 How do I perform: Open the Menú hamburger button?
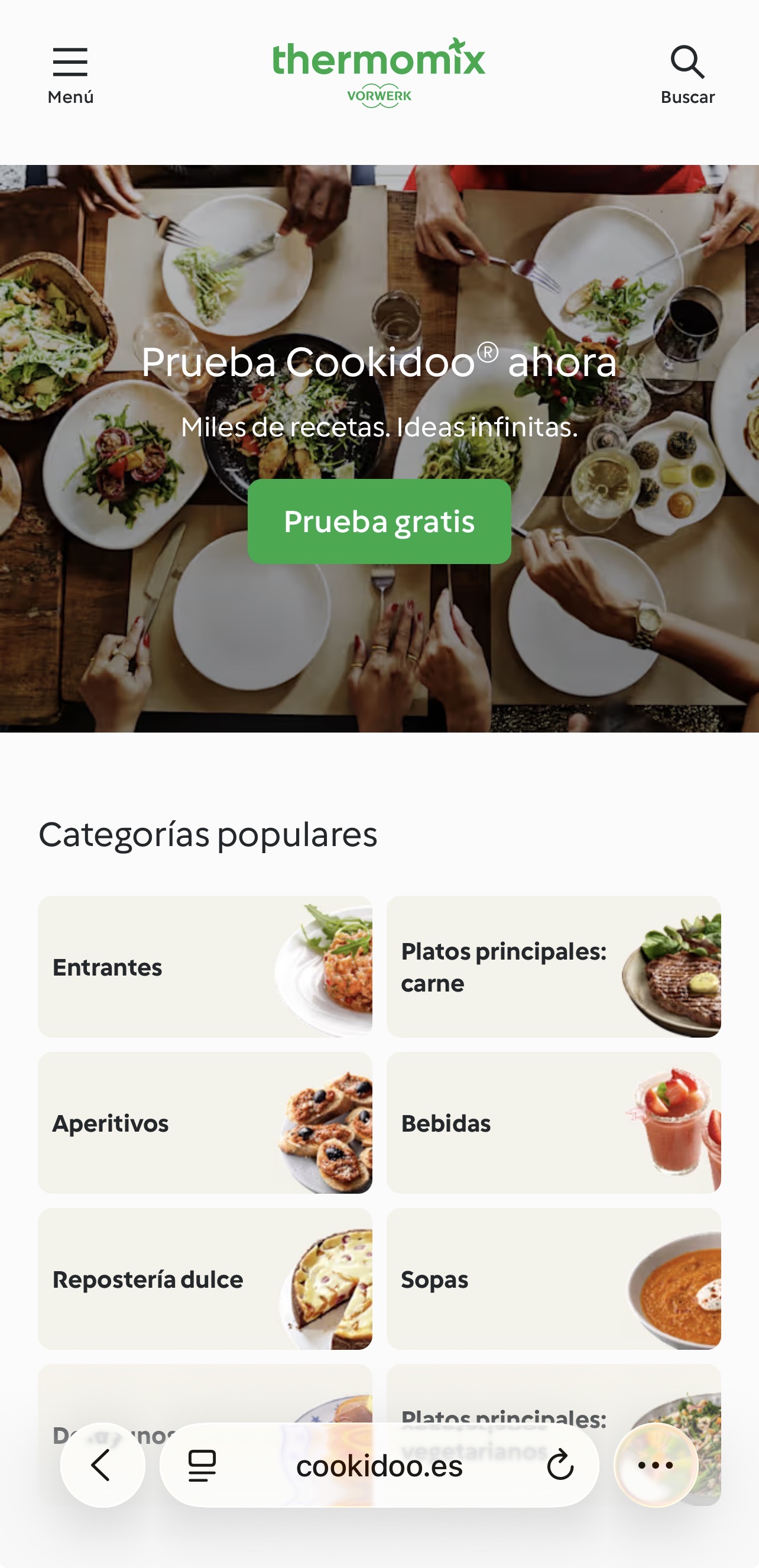70,74
